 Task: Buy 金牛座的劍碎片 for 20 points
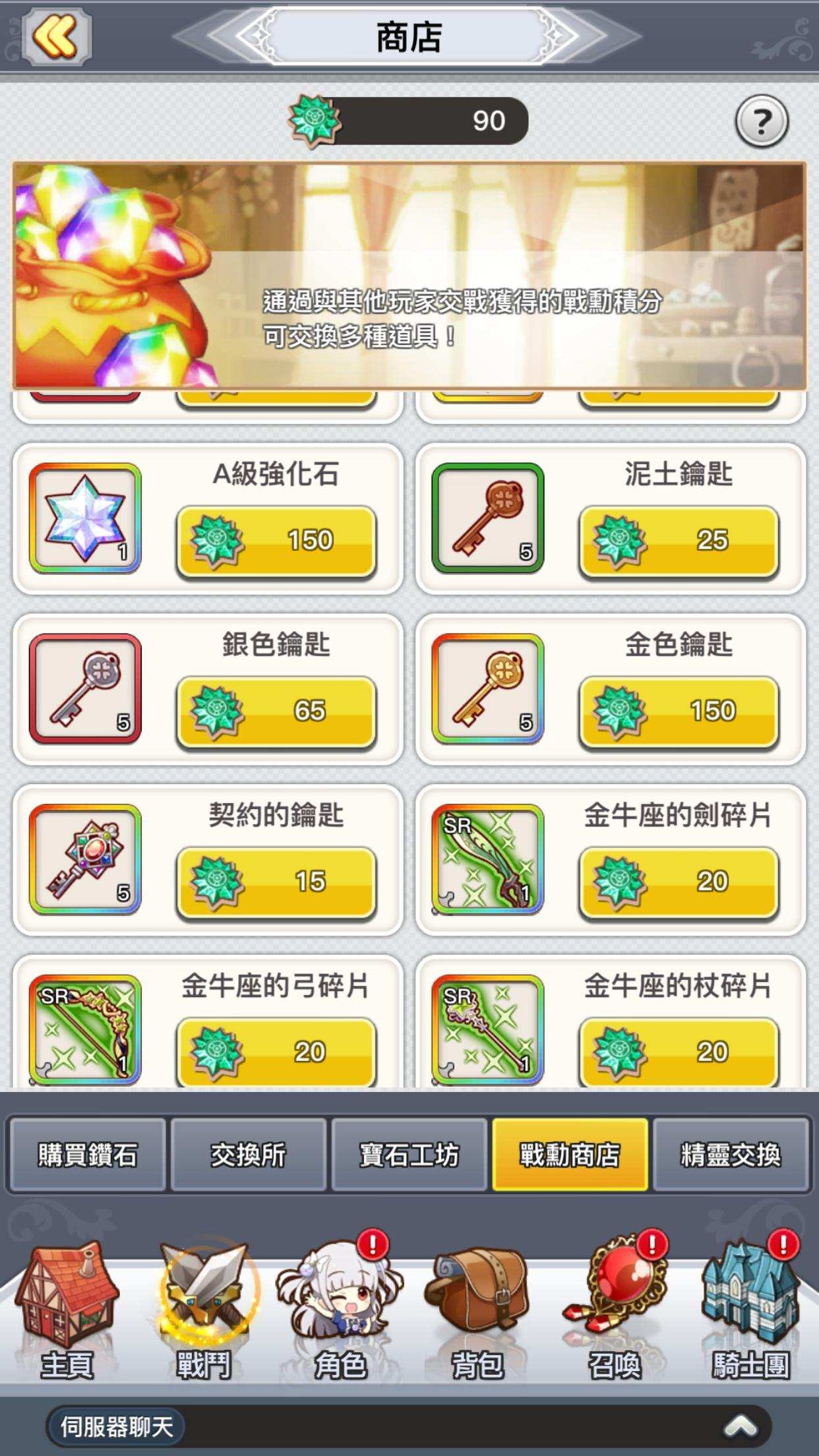pyautogui.click(x=679, y=882)
